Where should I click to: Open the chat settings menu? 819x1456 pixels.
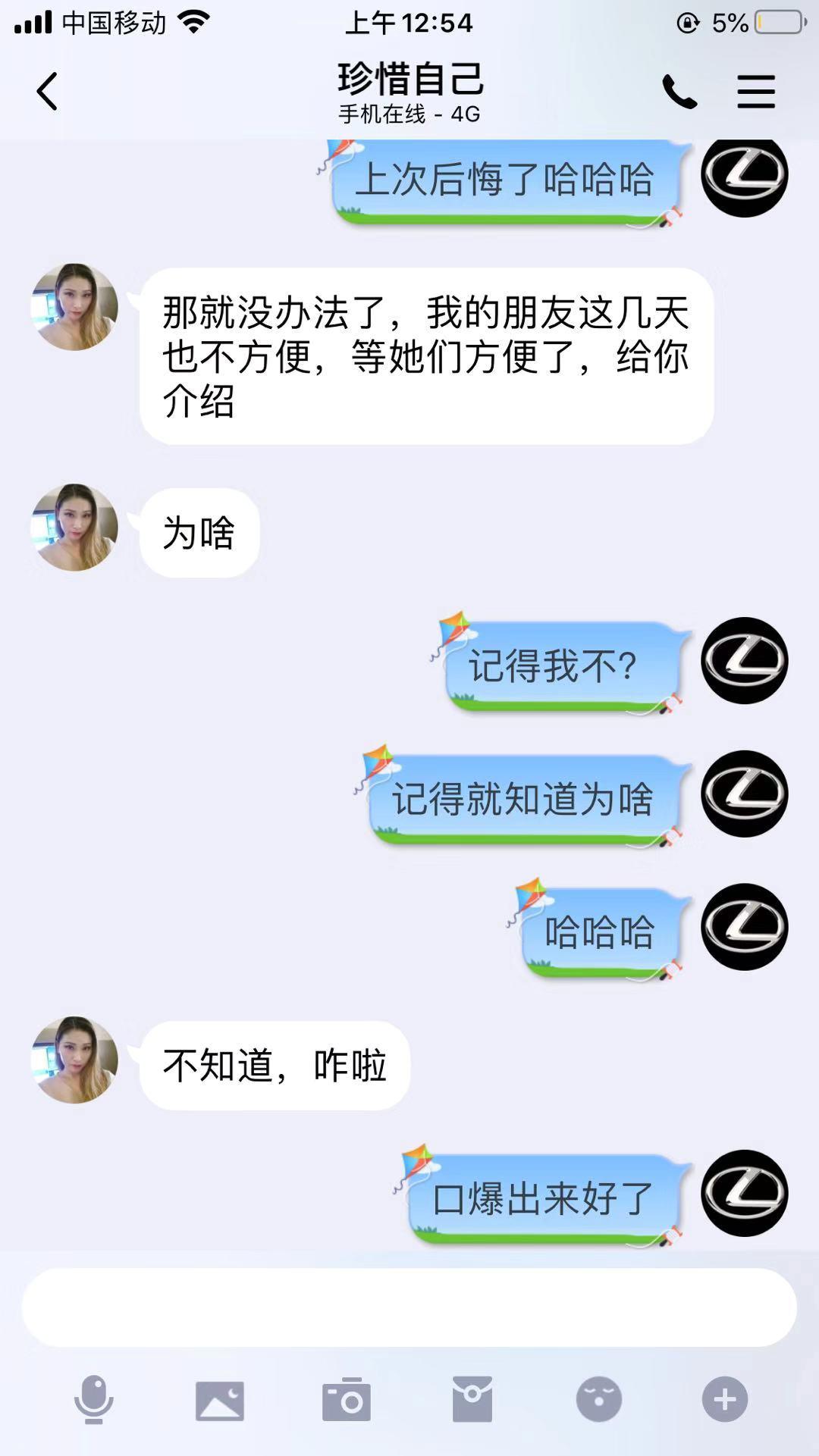(x=756, y=92)
